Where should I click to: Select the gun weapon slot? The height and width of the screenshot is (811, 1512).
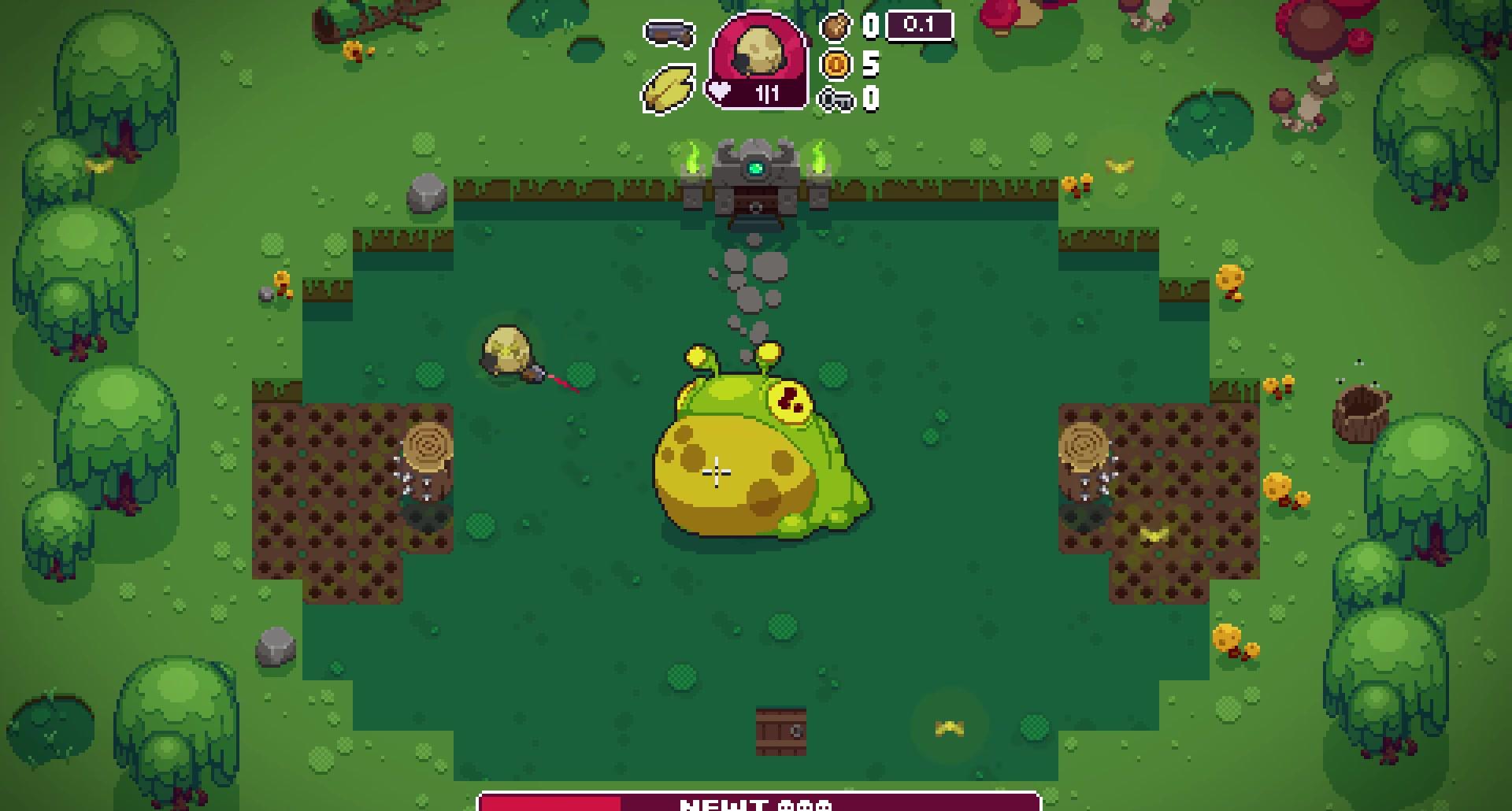coord(669,34)
